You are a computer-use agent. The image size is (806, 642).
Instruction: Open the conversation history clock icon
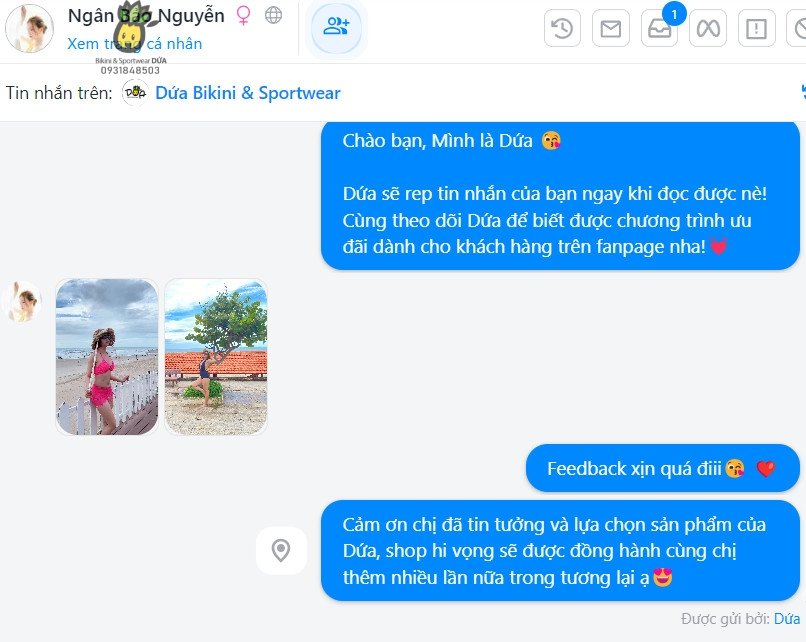coord(562,29)
